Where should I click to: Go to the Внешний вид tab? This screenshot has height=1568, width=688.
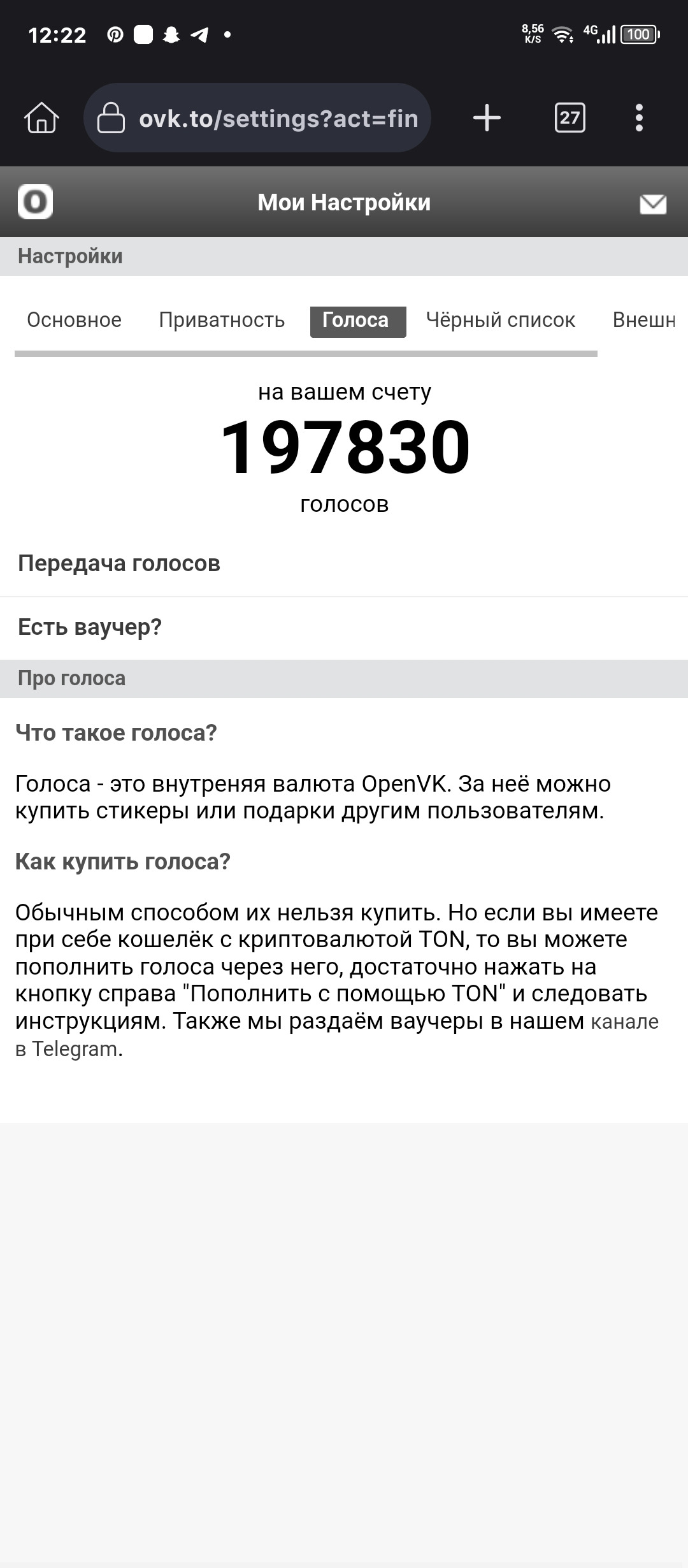point(643,320)
